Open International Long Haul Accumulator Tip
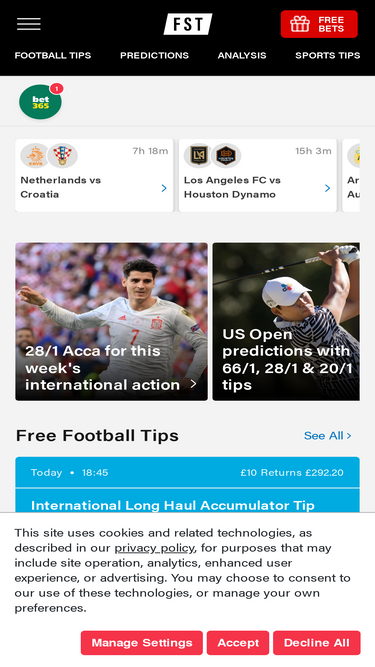The image size is (375, 667). click(x=173, y=505)
